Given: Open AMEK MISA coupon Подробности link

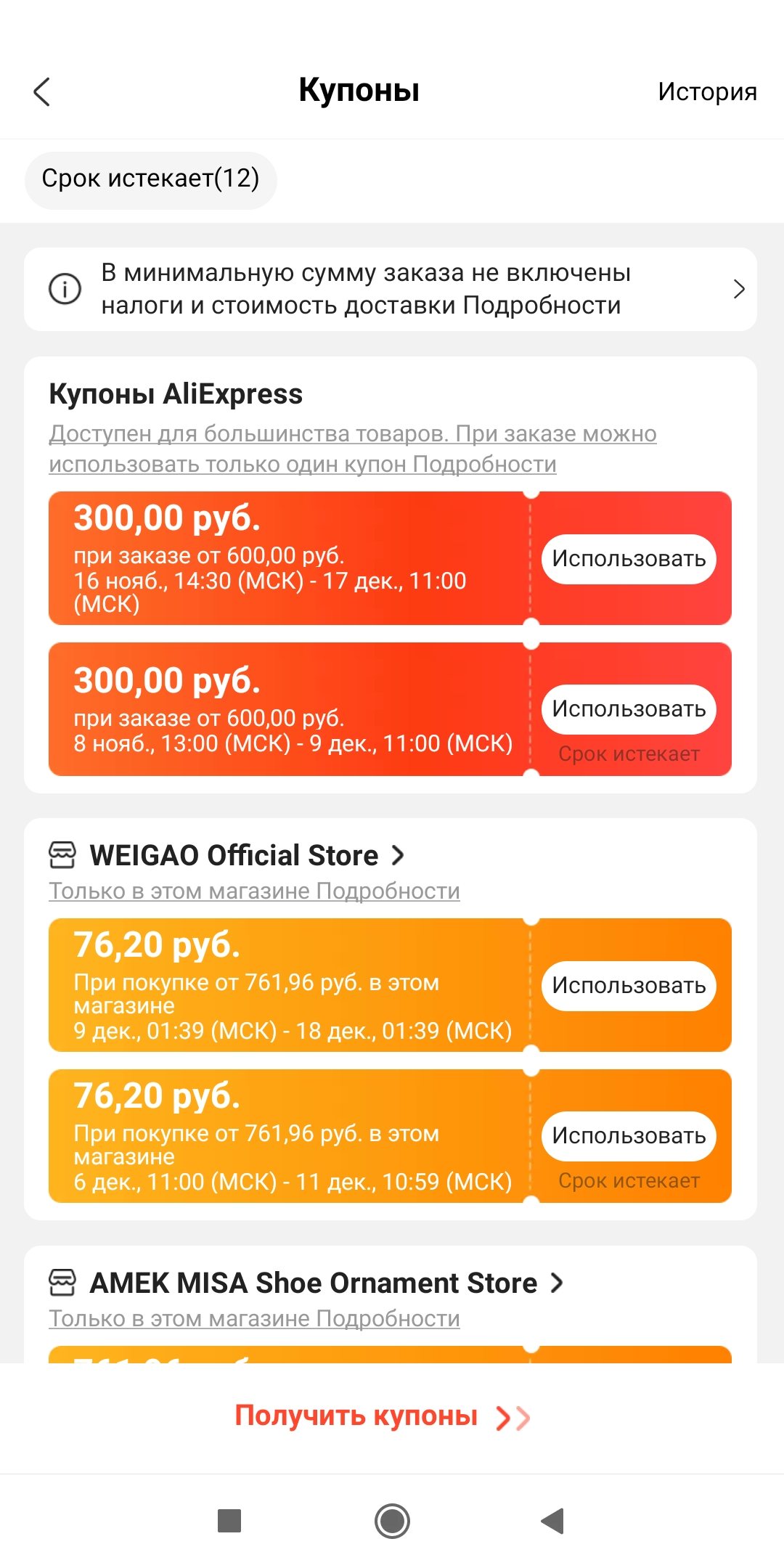Looking at the screenshot, I should [x=388, y=1318].
